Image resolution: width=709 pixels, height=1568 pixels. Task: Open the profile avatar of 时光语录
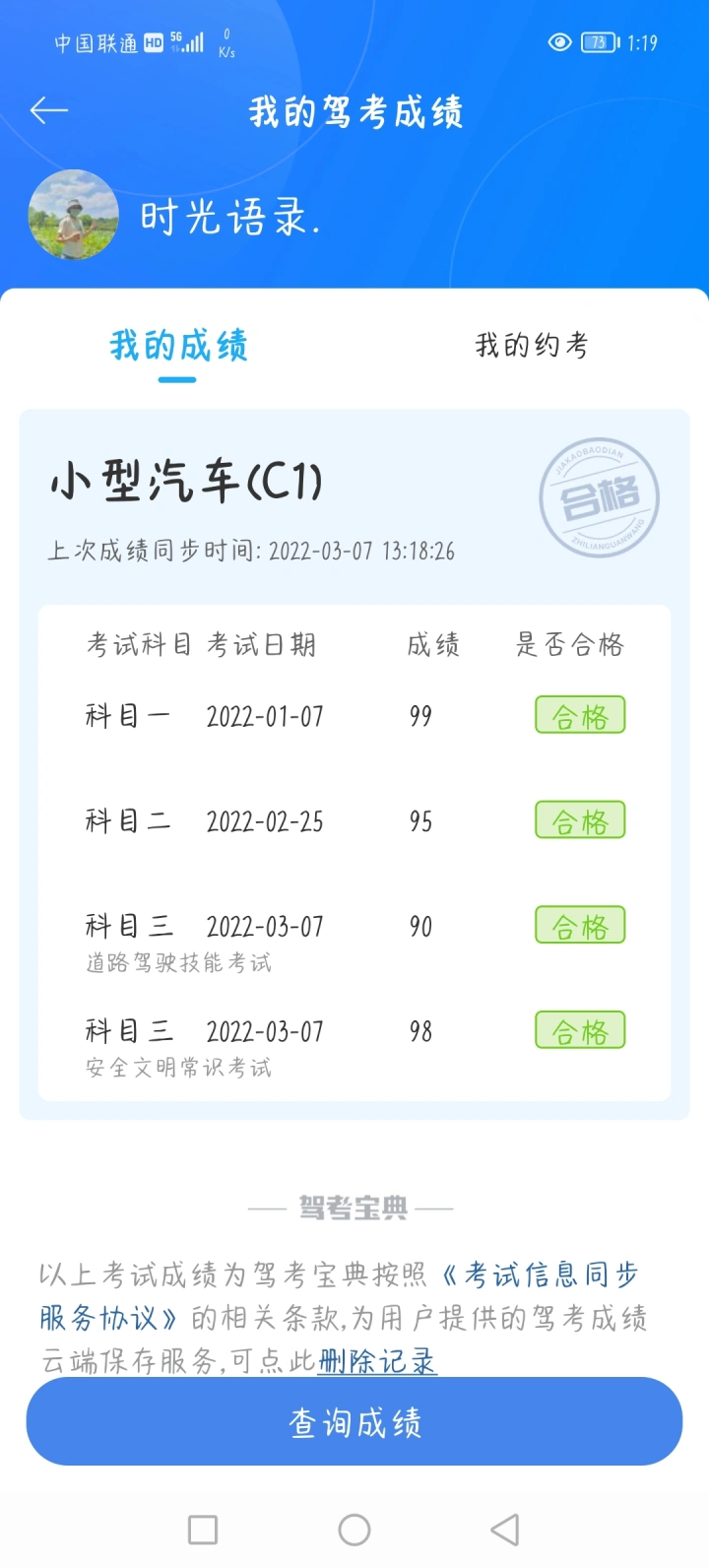(x=74, y=215)
